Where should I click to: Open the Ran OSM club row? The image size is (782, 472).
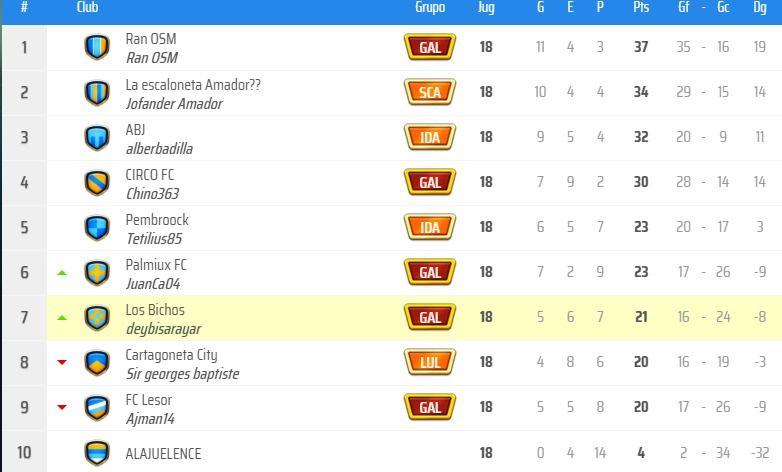coord(151,39)
